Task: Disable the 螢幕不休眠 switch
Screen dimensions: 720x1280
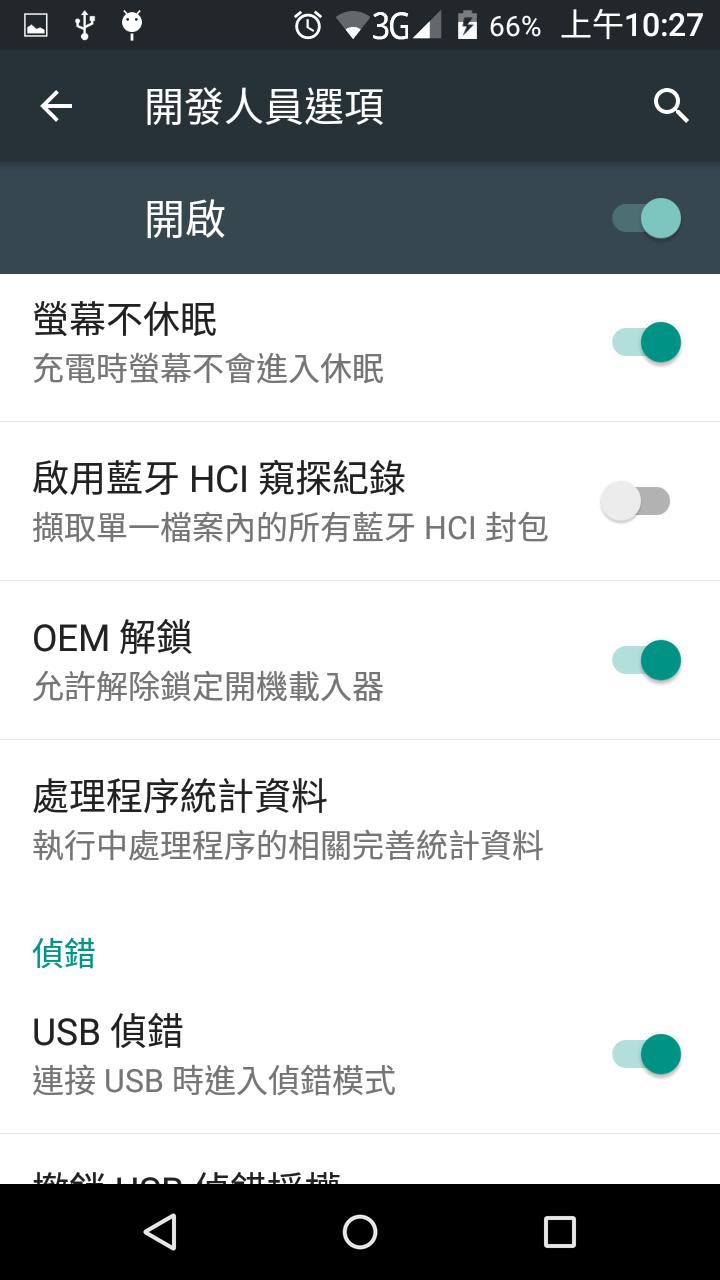Action: tap(646, 343)
